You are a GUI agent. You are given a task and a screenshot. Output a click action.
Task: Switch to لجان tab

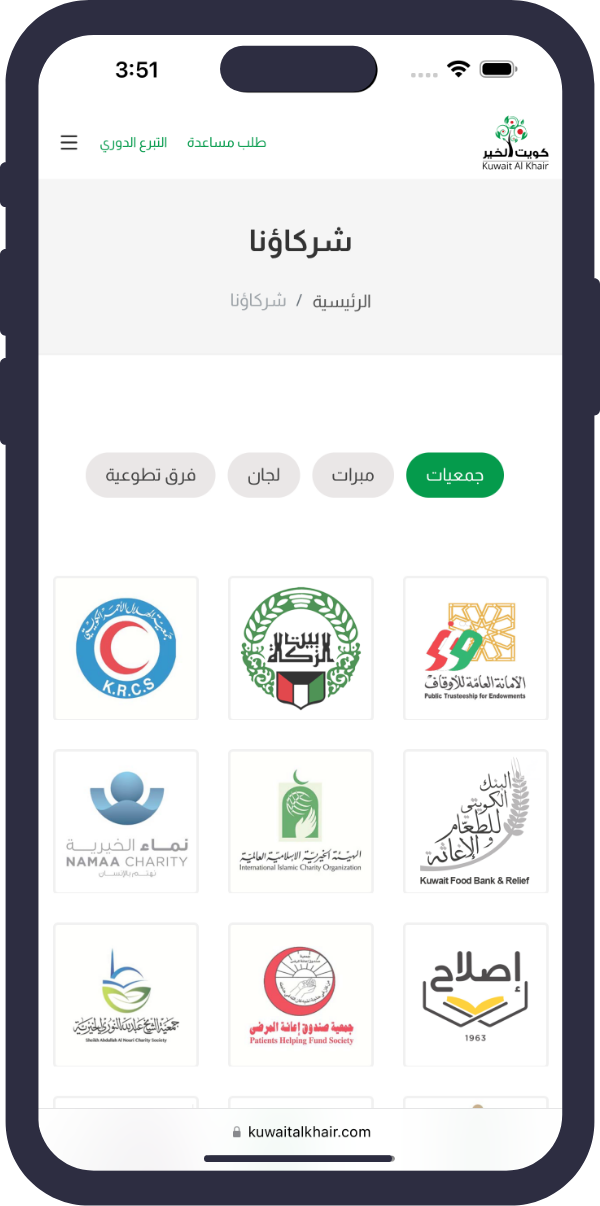263,475
